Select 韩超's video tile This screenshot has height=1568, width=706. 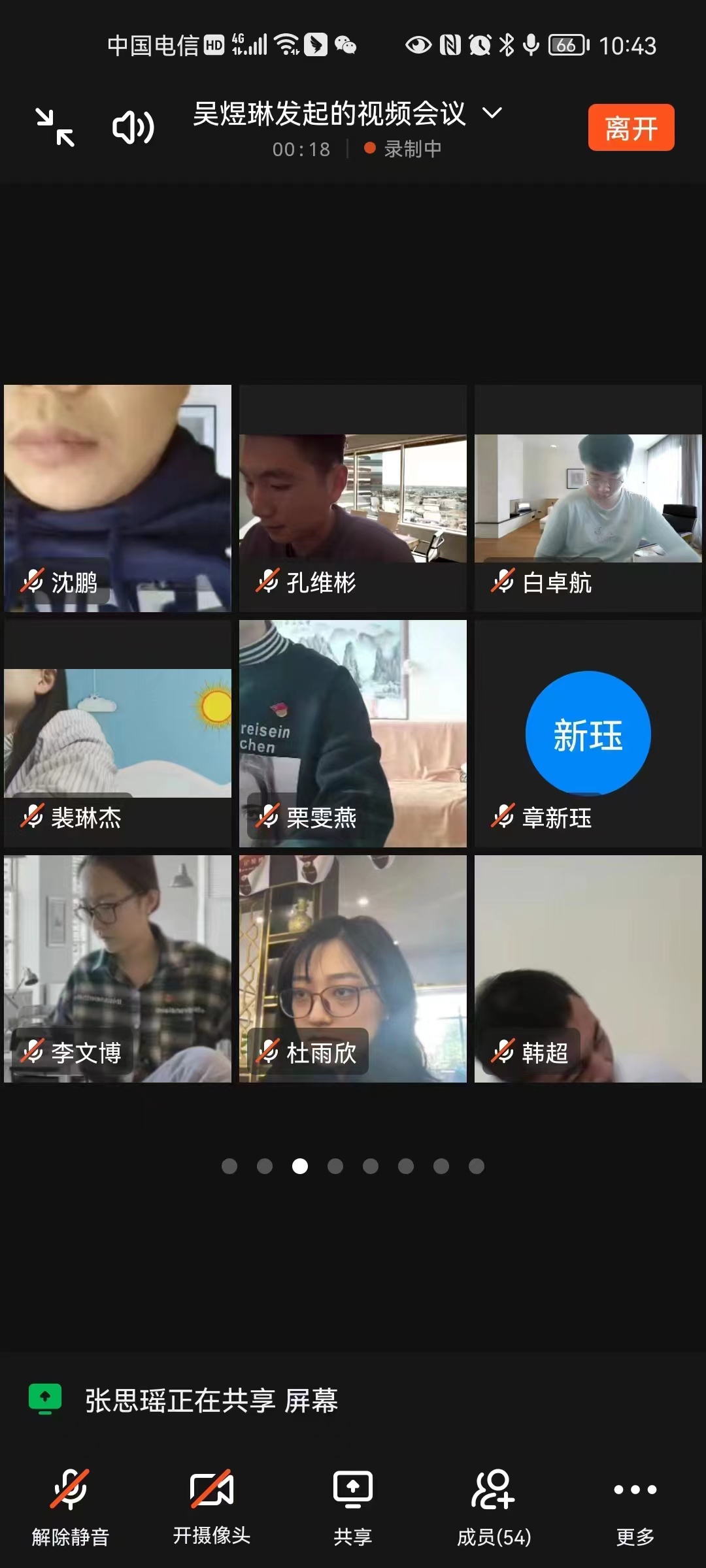(588, 968)
